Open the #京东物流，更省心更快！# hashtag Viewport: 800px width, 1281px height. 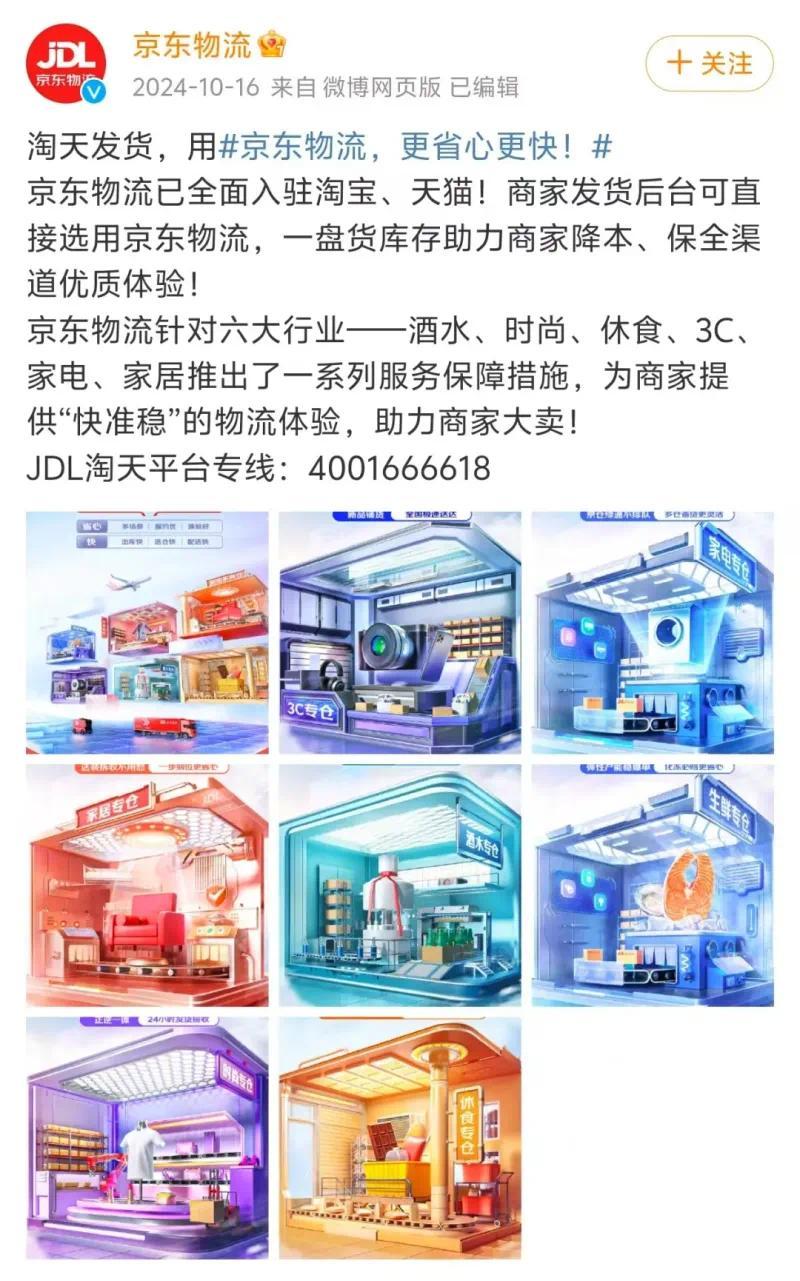[414, 147]
